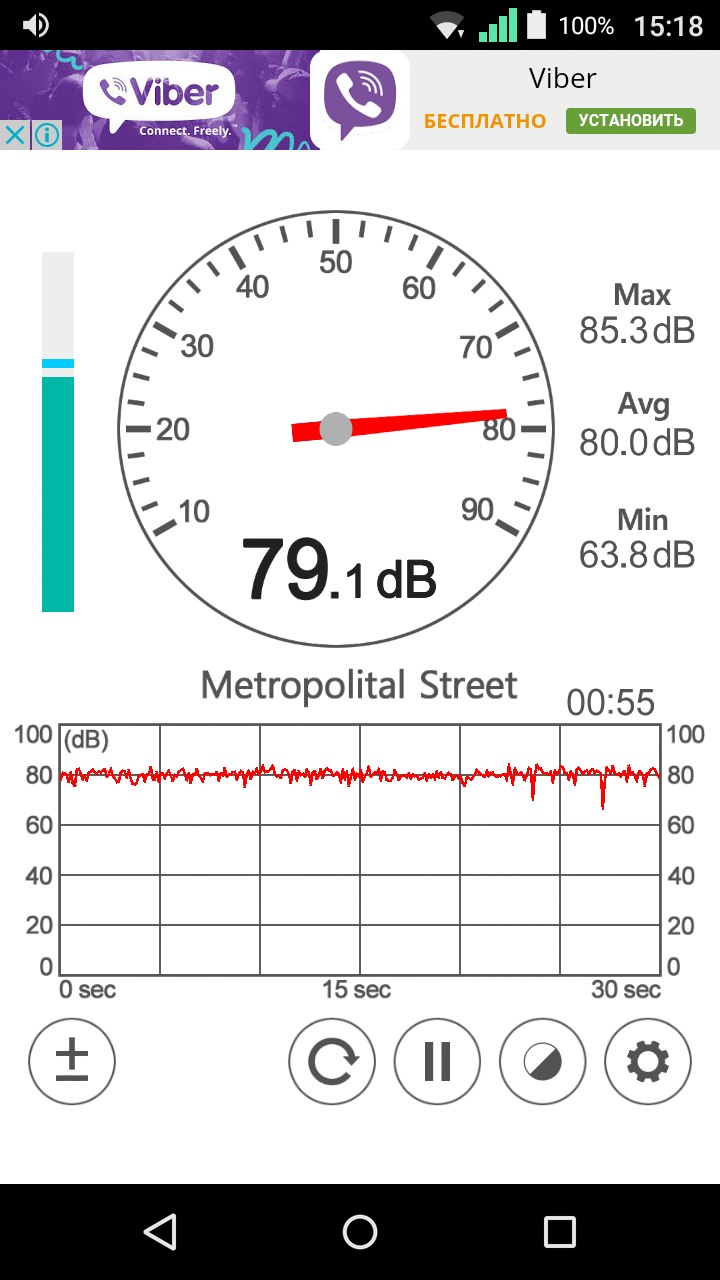Toggle the contrast theme icon
This screenshot has height=1280, width=720.
point(543,1061)
